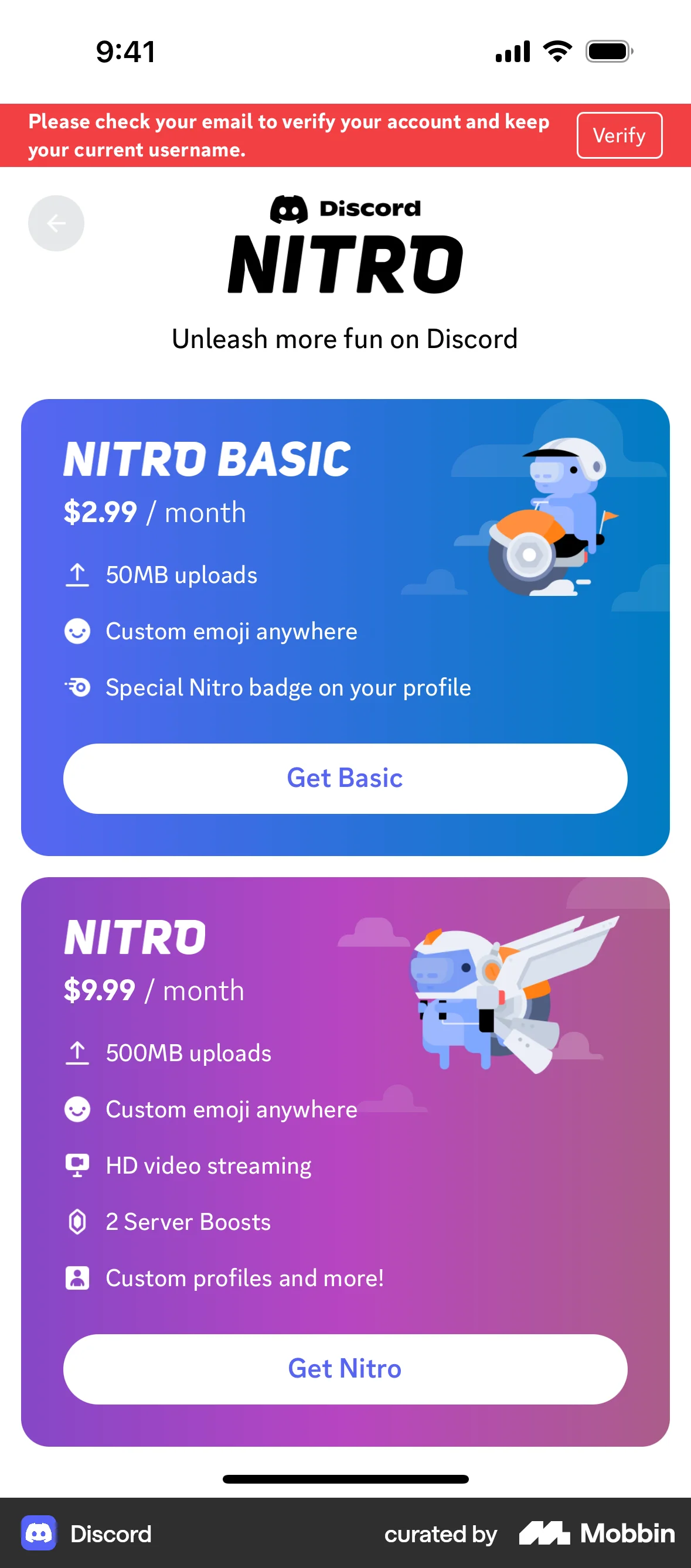Click the battery indicator in the status bar
The image size is (691, 1568).
609,52
